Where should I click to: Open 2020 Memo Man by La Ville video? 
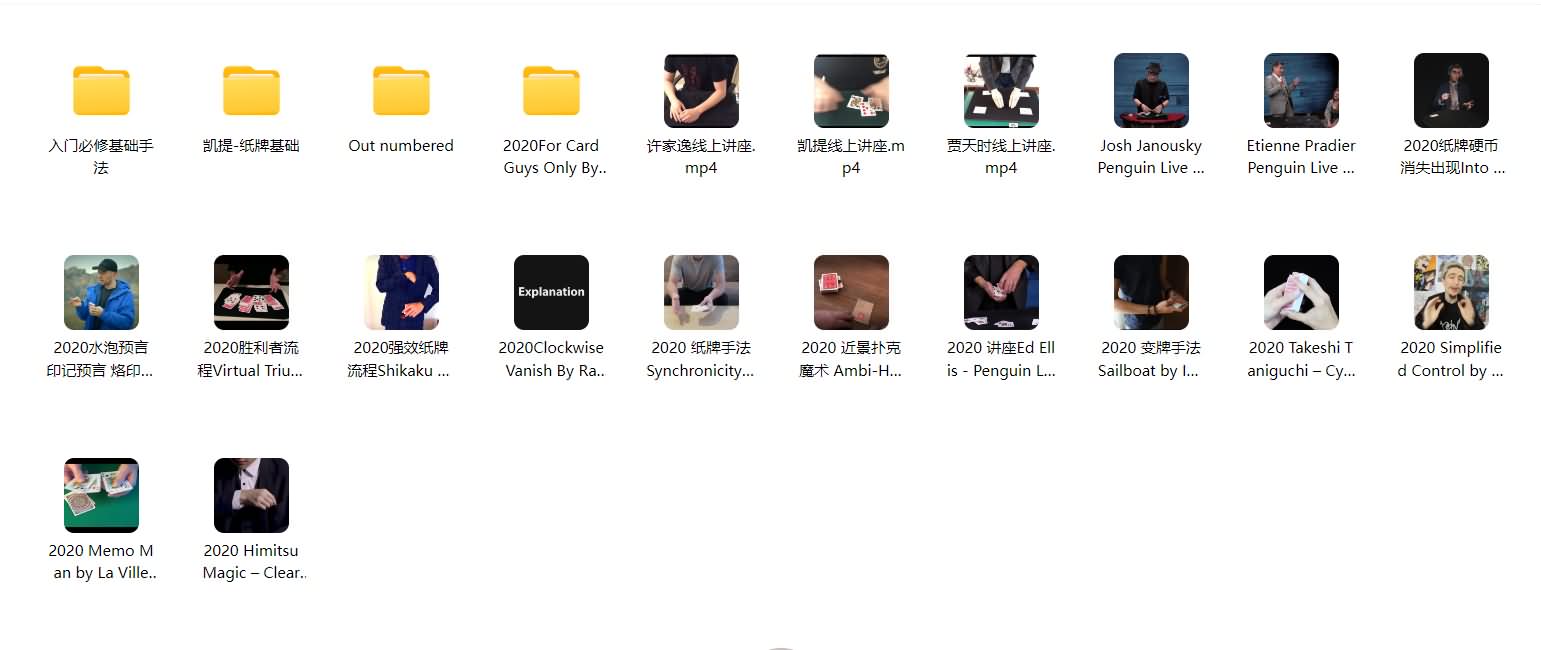[x=101, y=495]
